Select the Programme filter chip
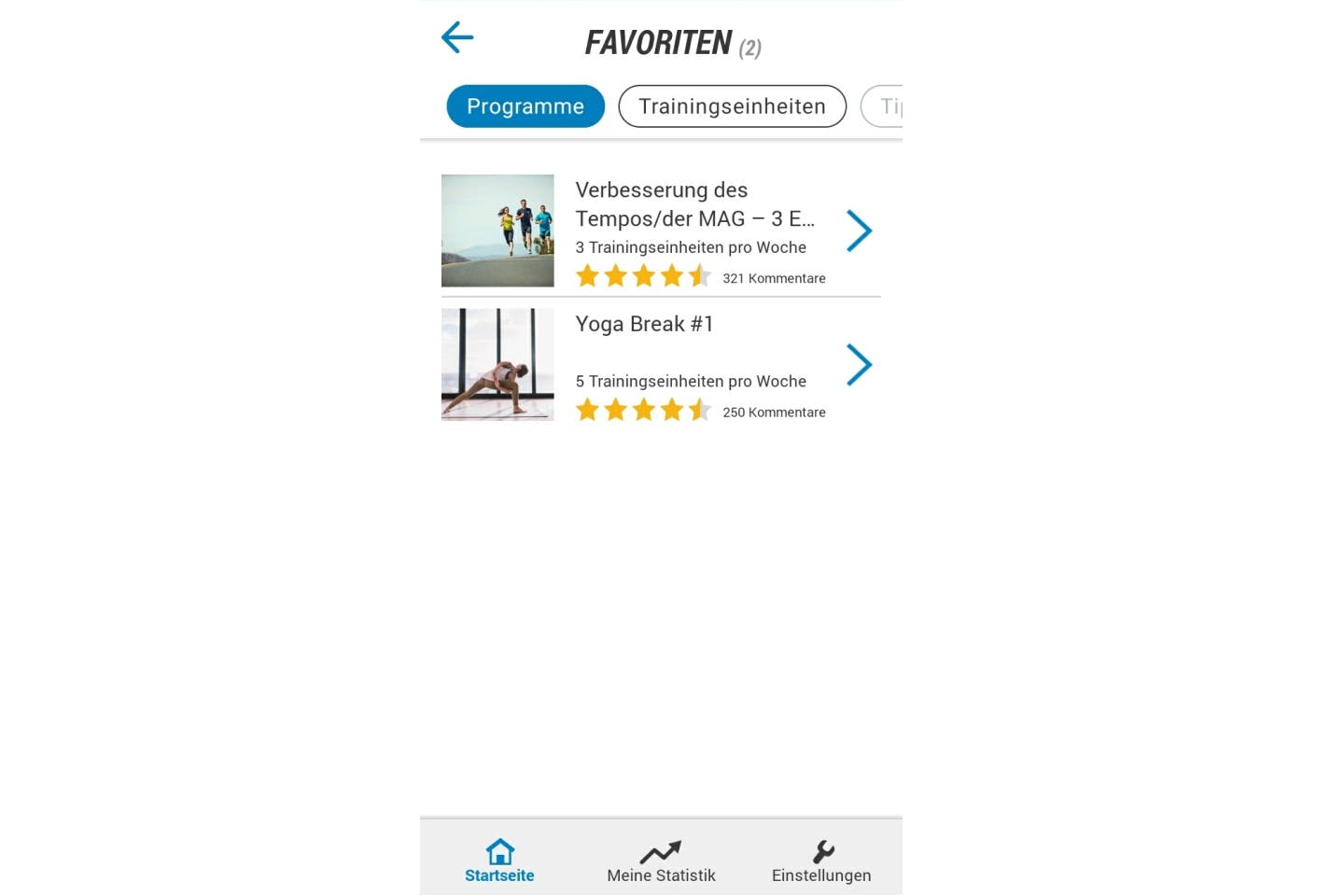This screenshot has height=896, width=1344. (x=525, y=106)
